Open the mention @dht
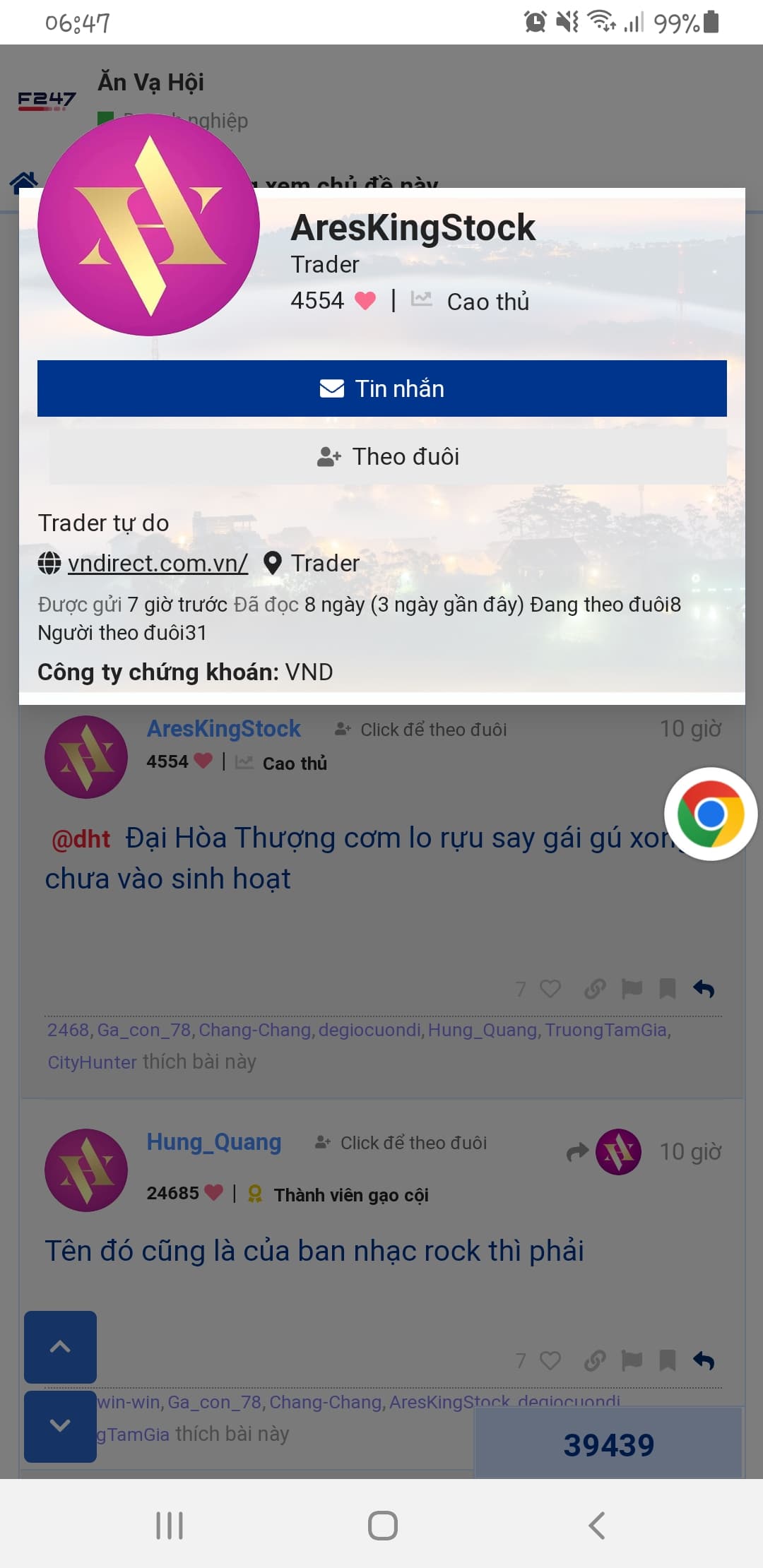This screenshot has height=1568, width=763. click(81, 839)
